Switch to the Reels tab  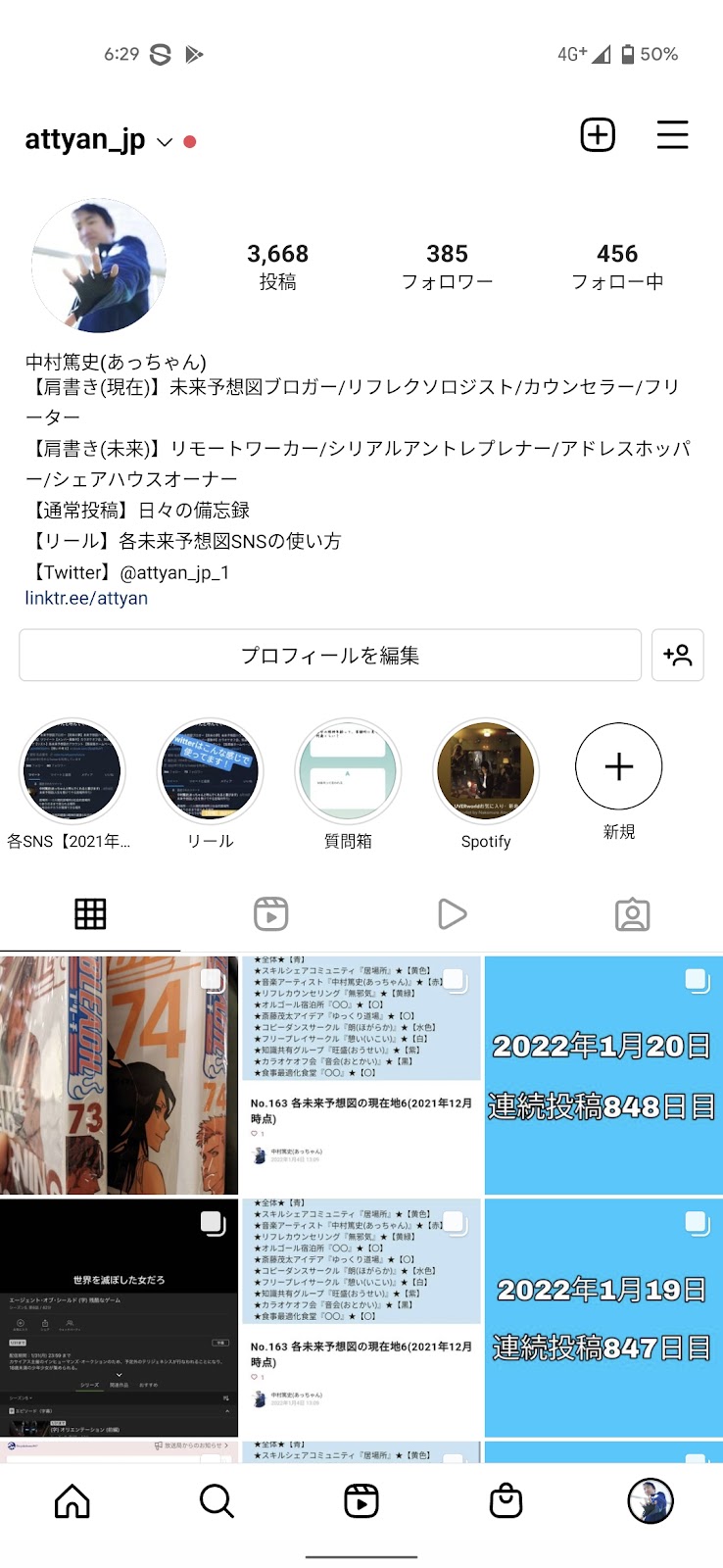(271, 914)
